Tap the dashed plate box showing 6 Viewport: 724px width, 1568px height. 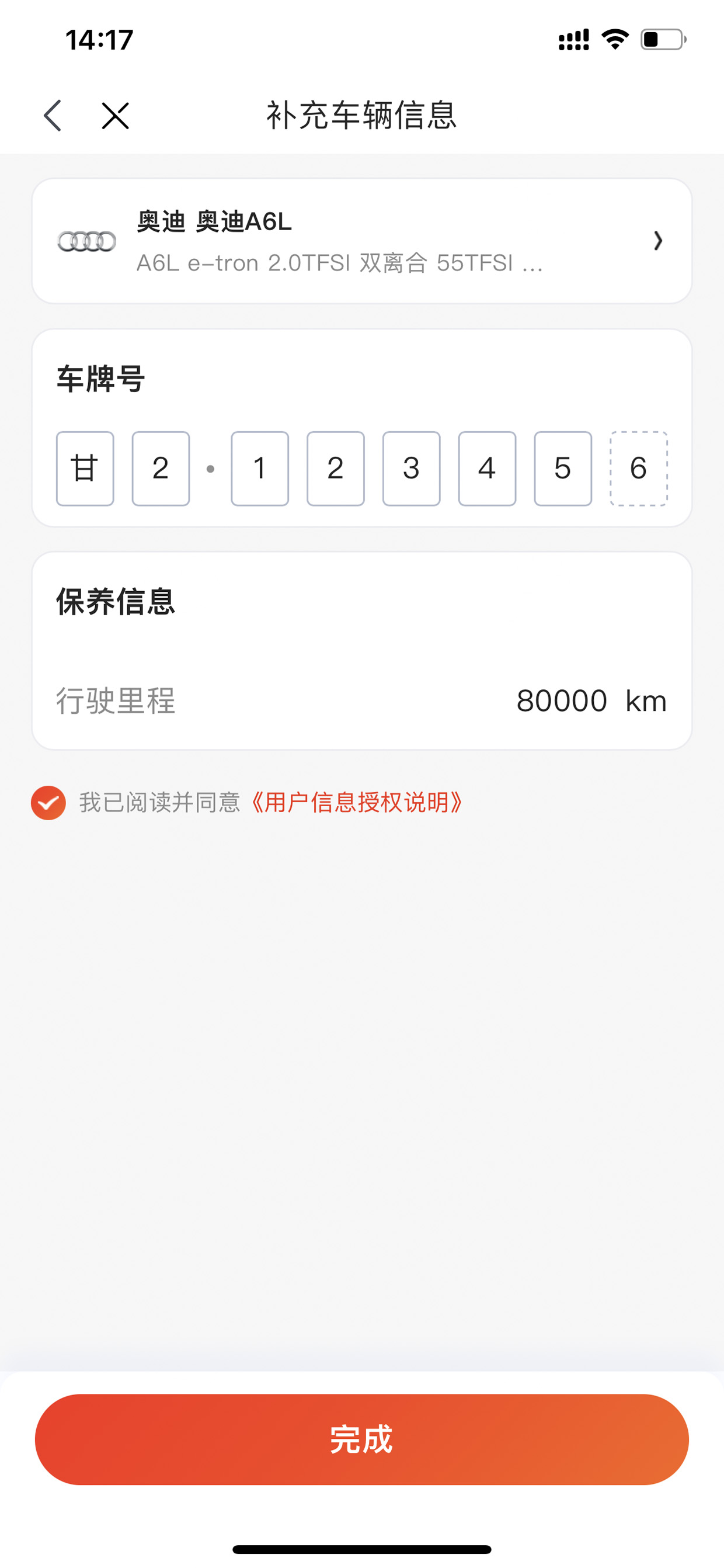pos(639,469)
